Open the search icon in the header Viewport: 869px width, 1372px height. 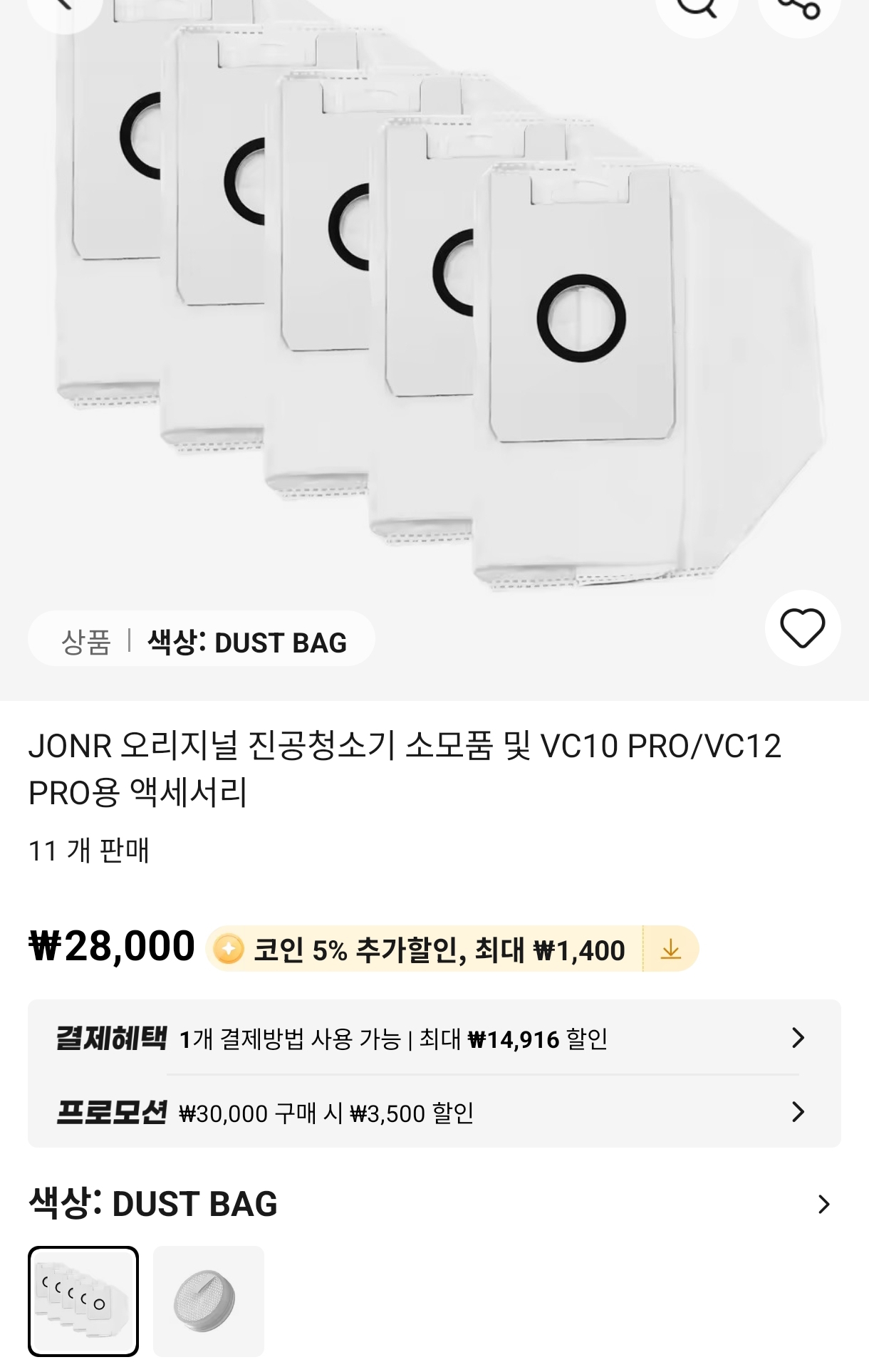(x=696, y=9)
